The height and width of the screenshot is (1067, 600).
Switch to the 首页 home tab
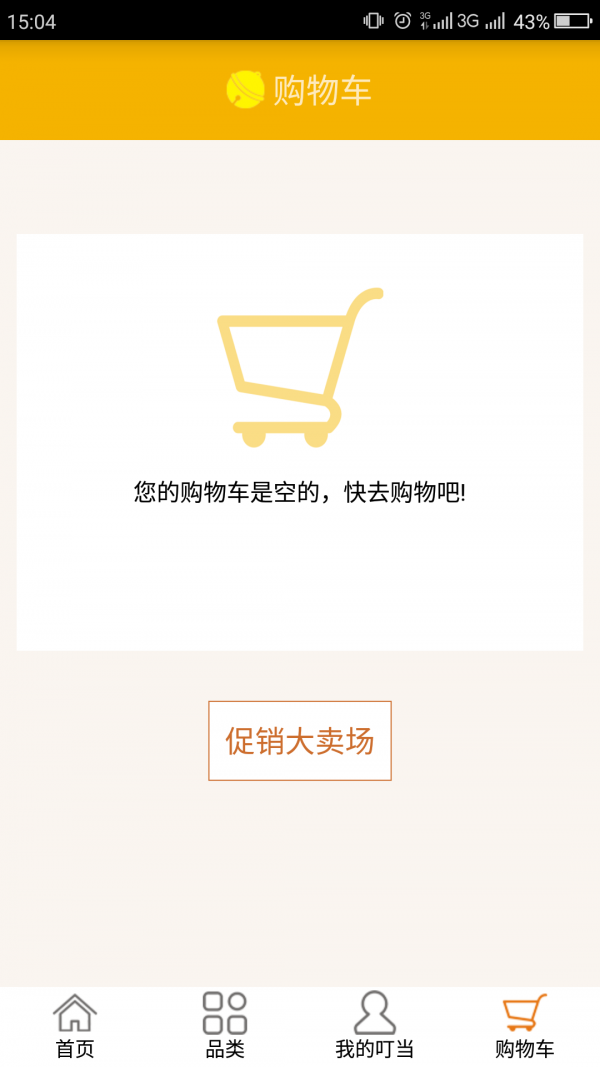click(75, 1026)
